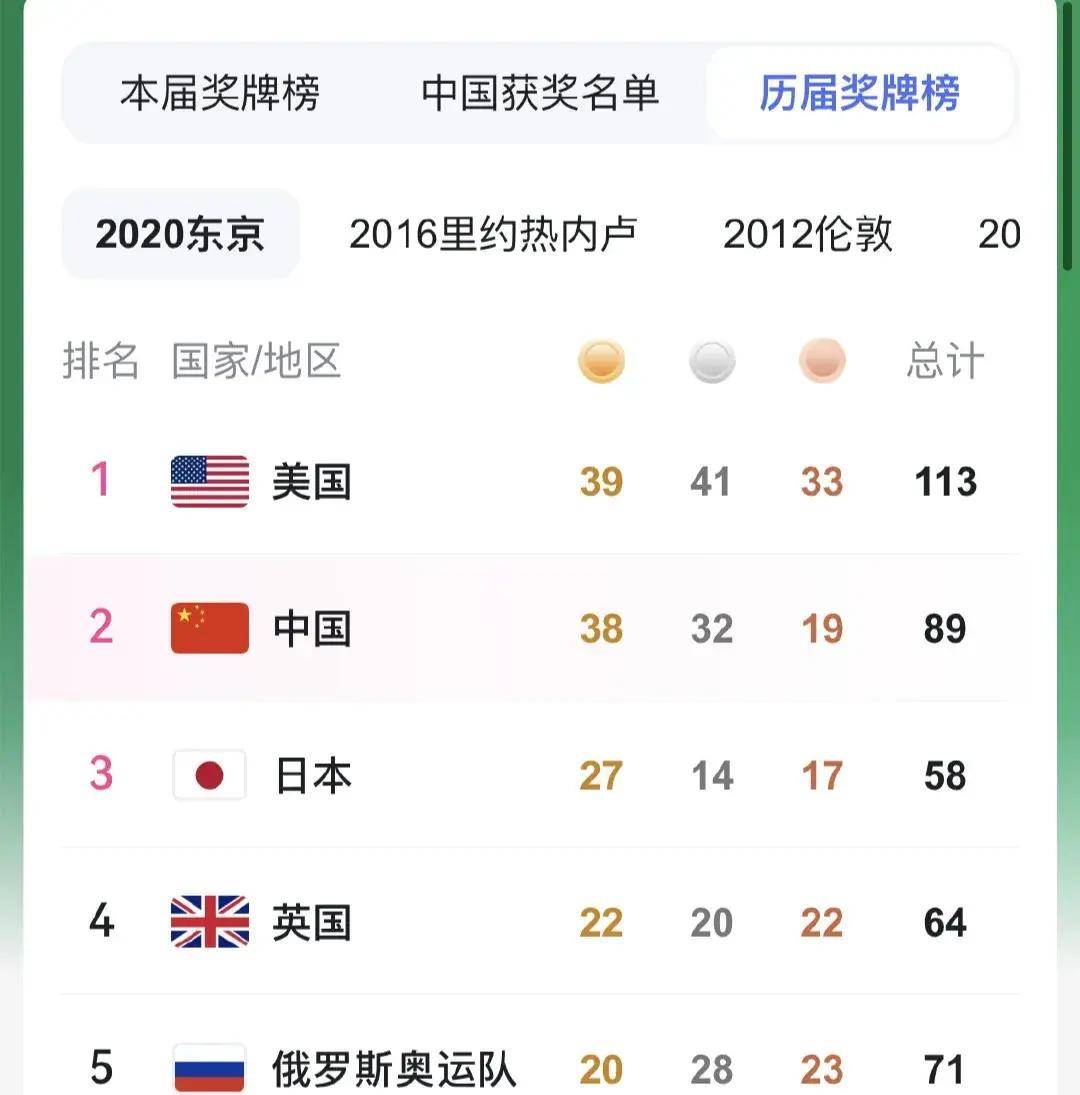
Task: Open the 中国获奖名单 tab
Action: (545, 93)
